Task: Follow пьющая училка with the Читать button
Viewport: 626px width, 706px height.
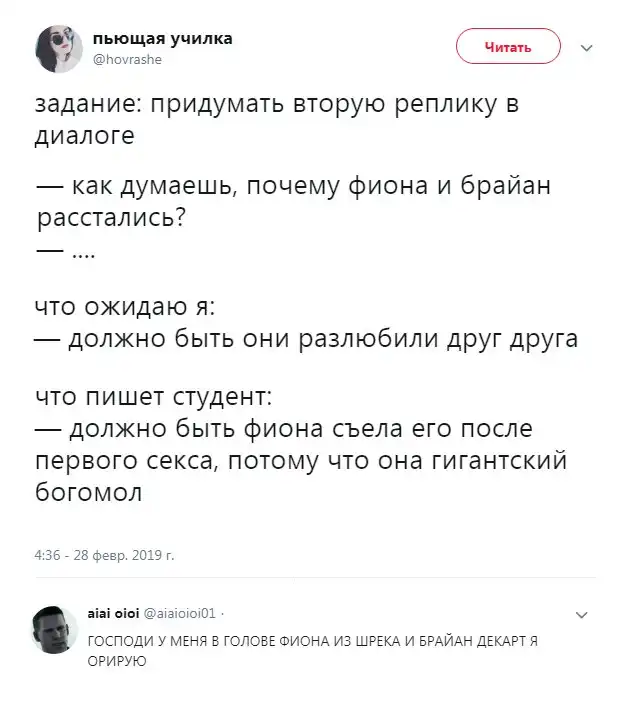Action: (508, 47)
